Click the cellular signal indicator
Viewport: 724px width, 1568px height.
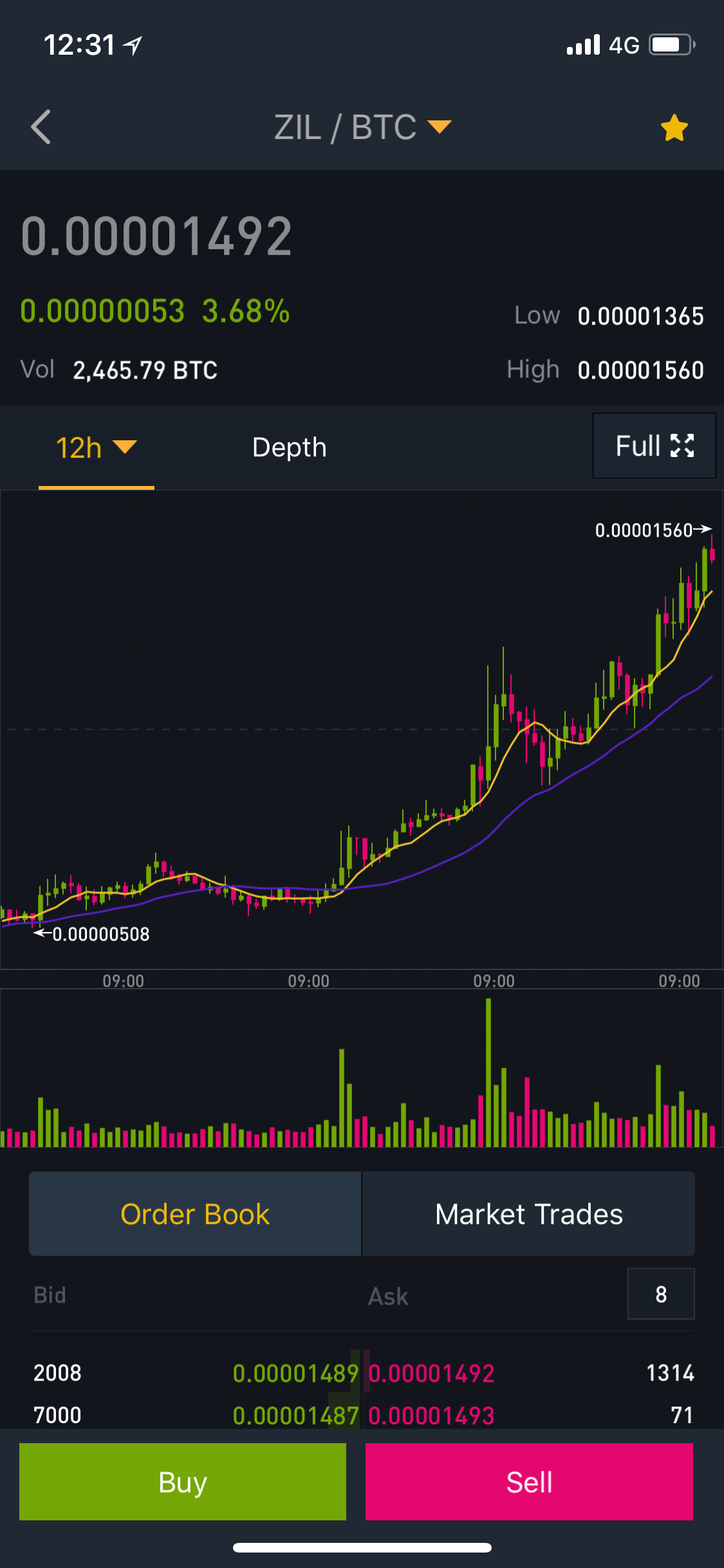(x=582, y=44)
